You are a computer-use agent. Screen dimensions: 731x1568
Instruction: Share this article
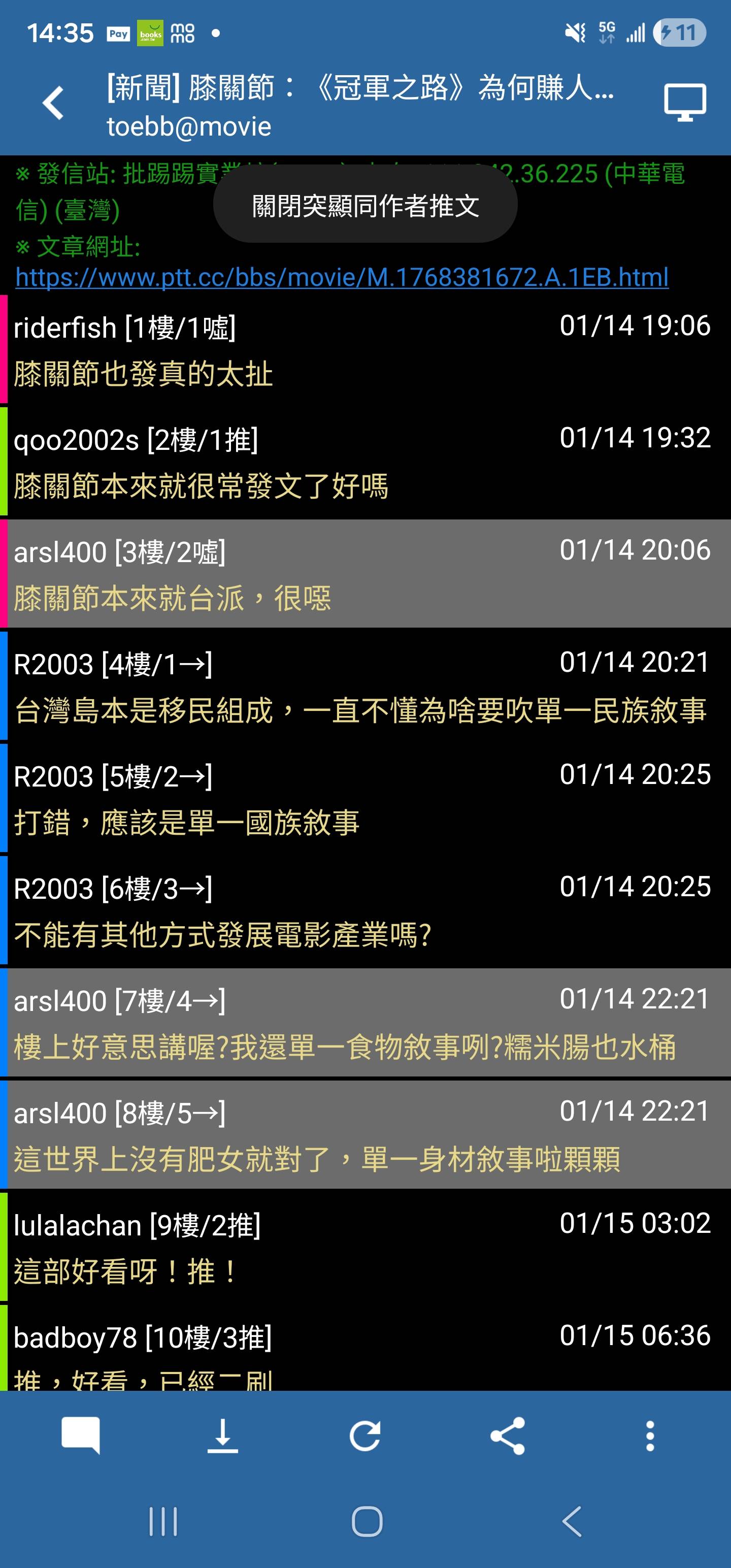[508, 1435]
